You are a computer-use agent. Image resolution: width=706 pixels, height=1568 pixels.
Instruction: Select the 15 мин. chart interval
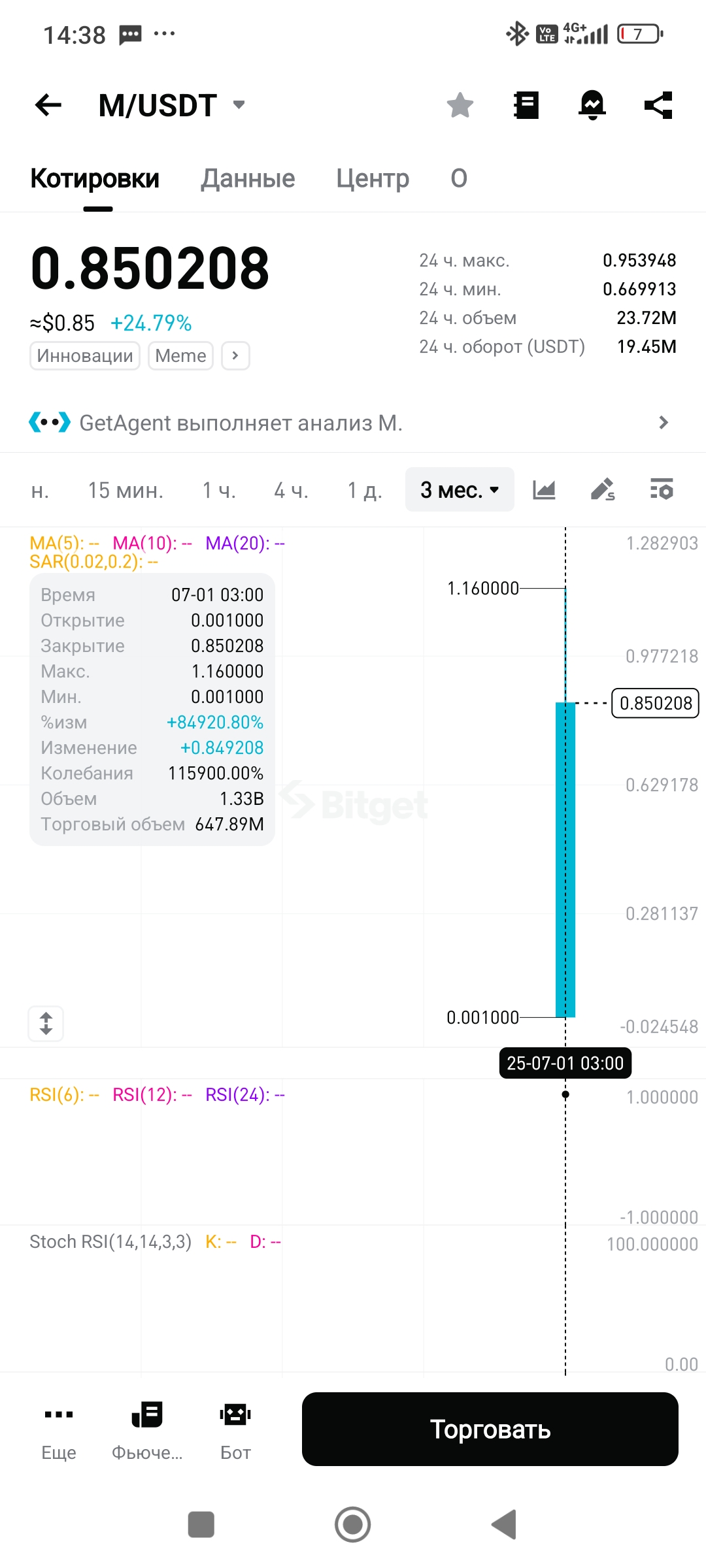(126, 490)
